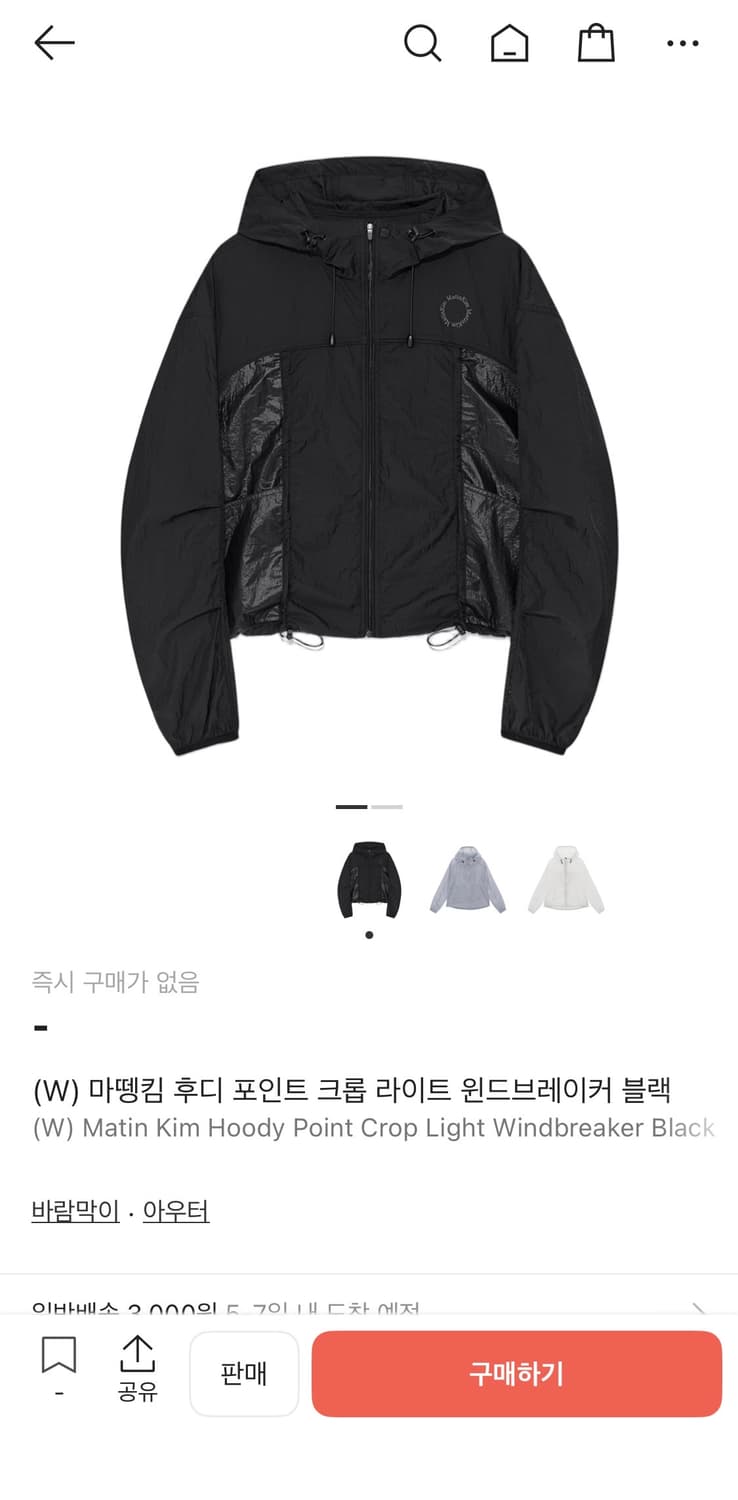Open the shopping bag icon
Image resolution: width=738 pixels, height=1500 pixels.
pyautogui.click(x=596, y=43)
